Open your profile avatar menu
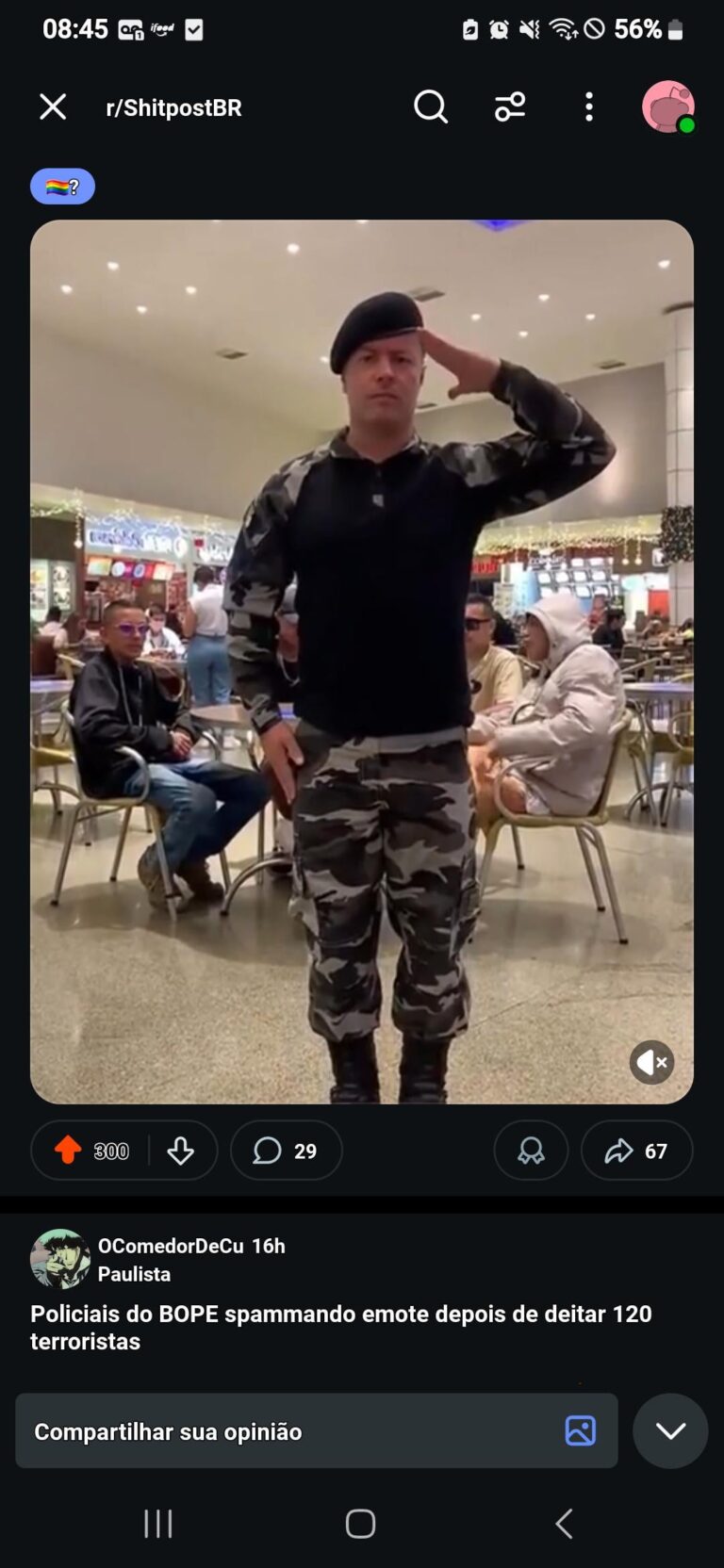 667,107
